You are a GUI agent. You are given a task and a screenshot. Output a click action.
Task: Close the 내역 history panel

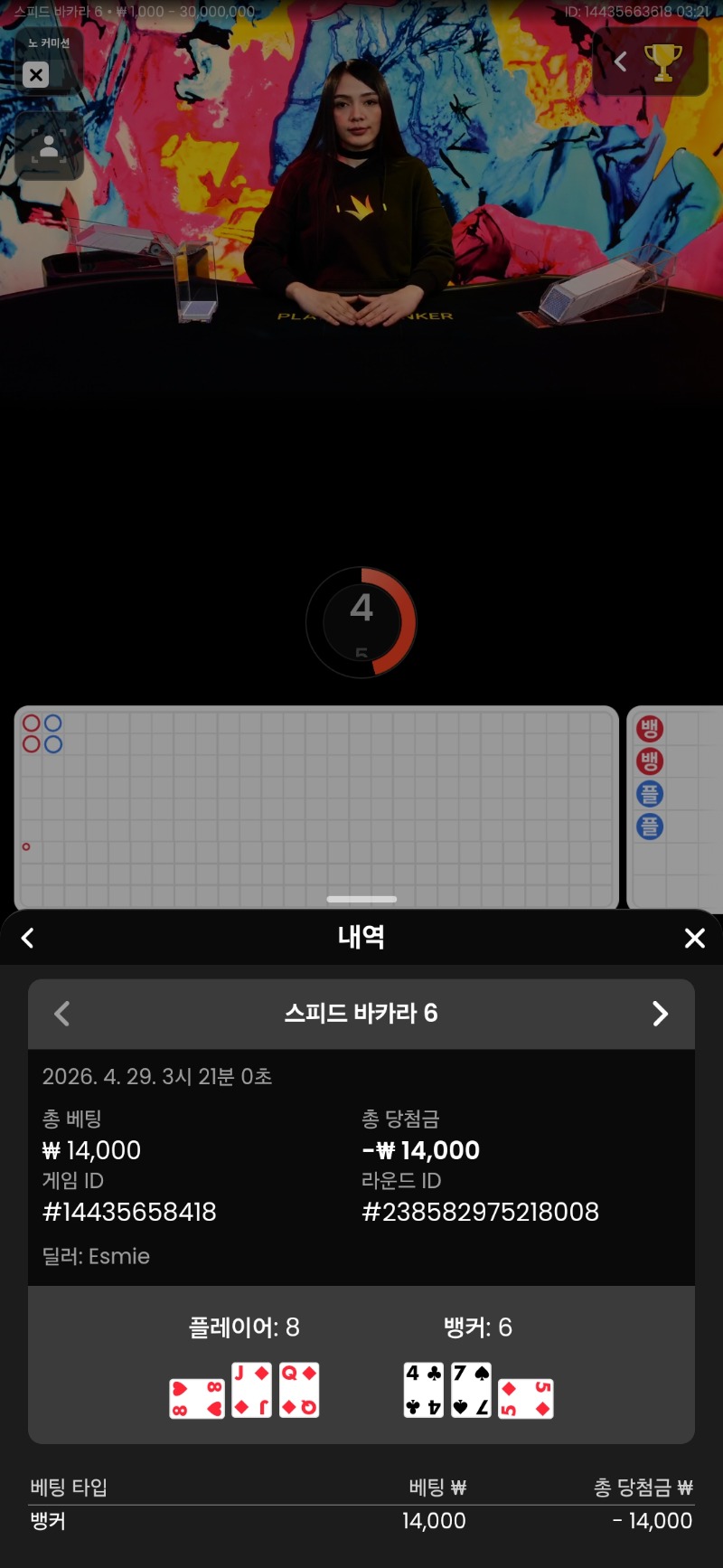point(694,939)
